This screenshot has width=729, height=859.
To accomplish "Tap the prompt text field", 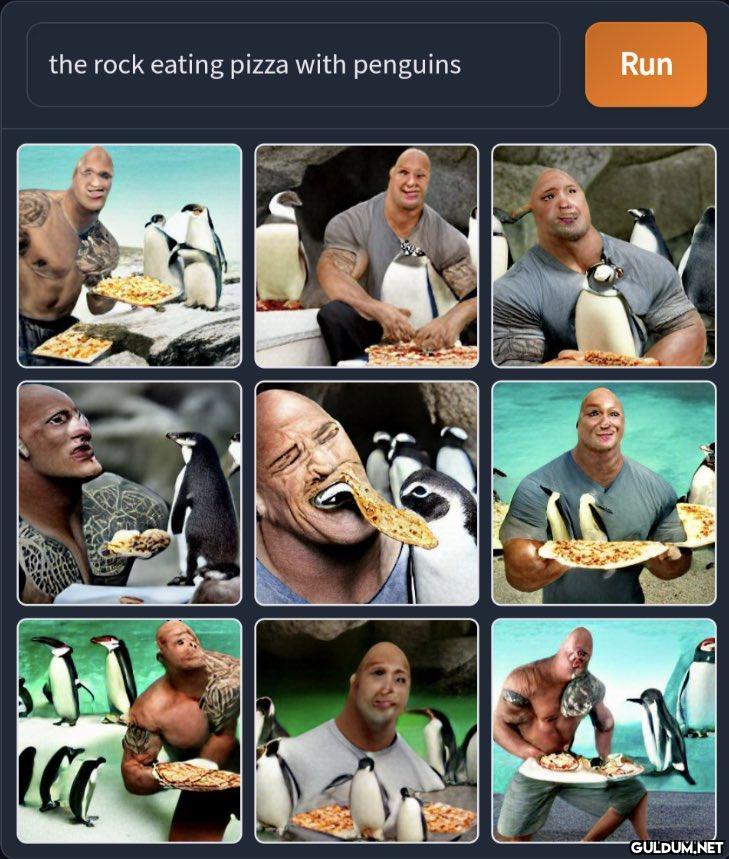I will point(292,65).
